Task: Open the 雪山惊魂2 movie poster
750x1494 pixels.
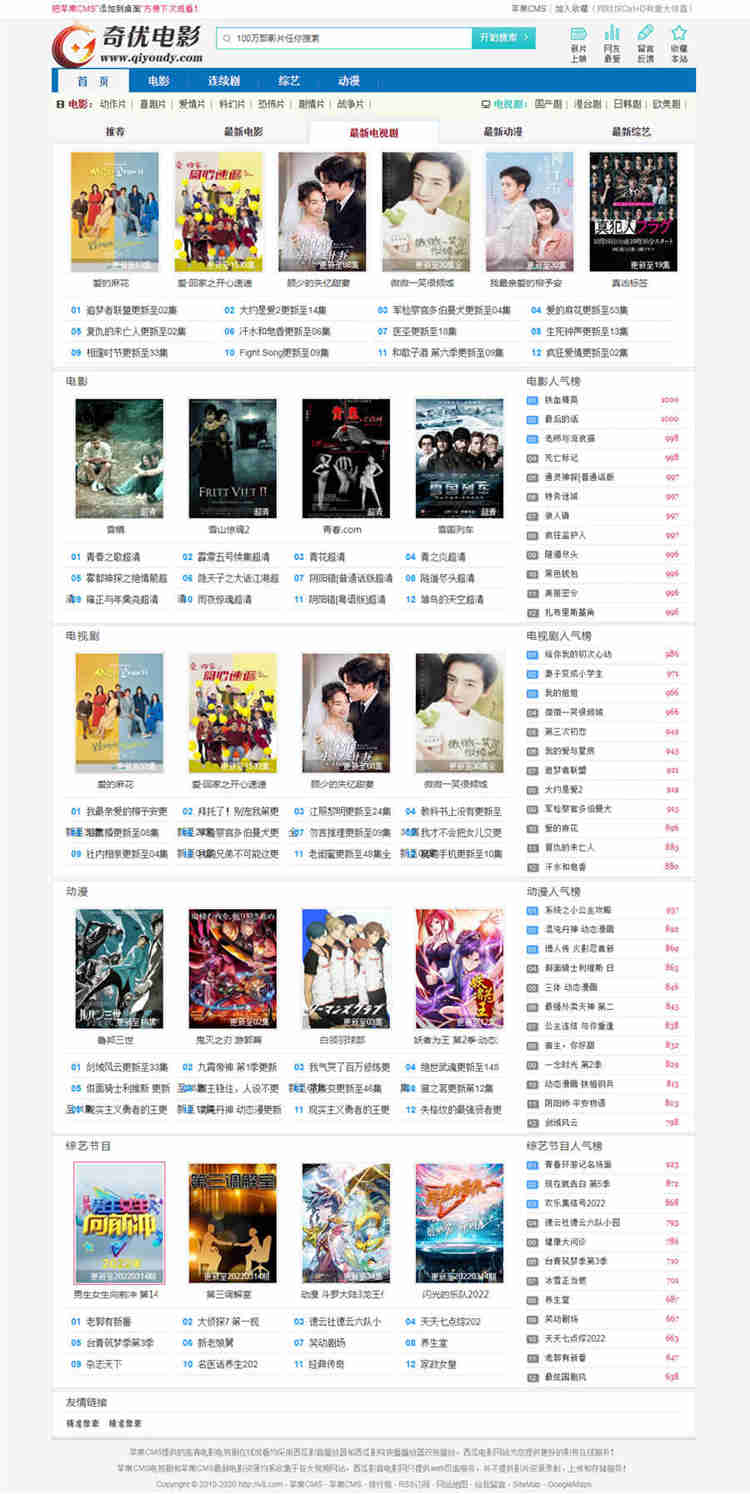Action: pos(232,458)
